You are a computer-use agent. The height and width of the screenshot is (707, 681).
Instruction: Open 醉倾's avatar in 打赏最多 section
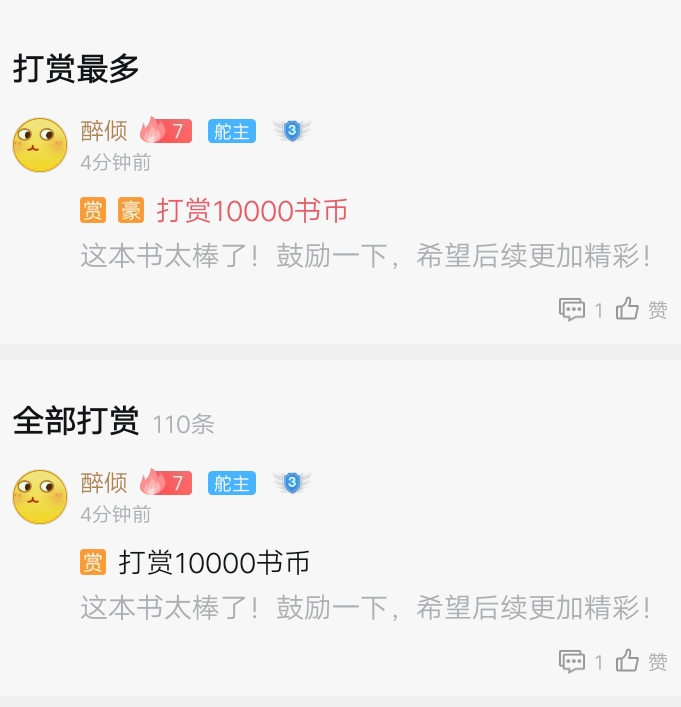[40, 144]
